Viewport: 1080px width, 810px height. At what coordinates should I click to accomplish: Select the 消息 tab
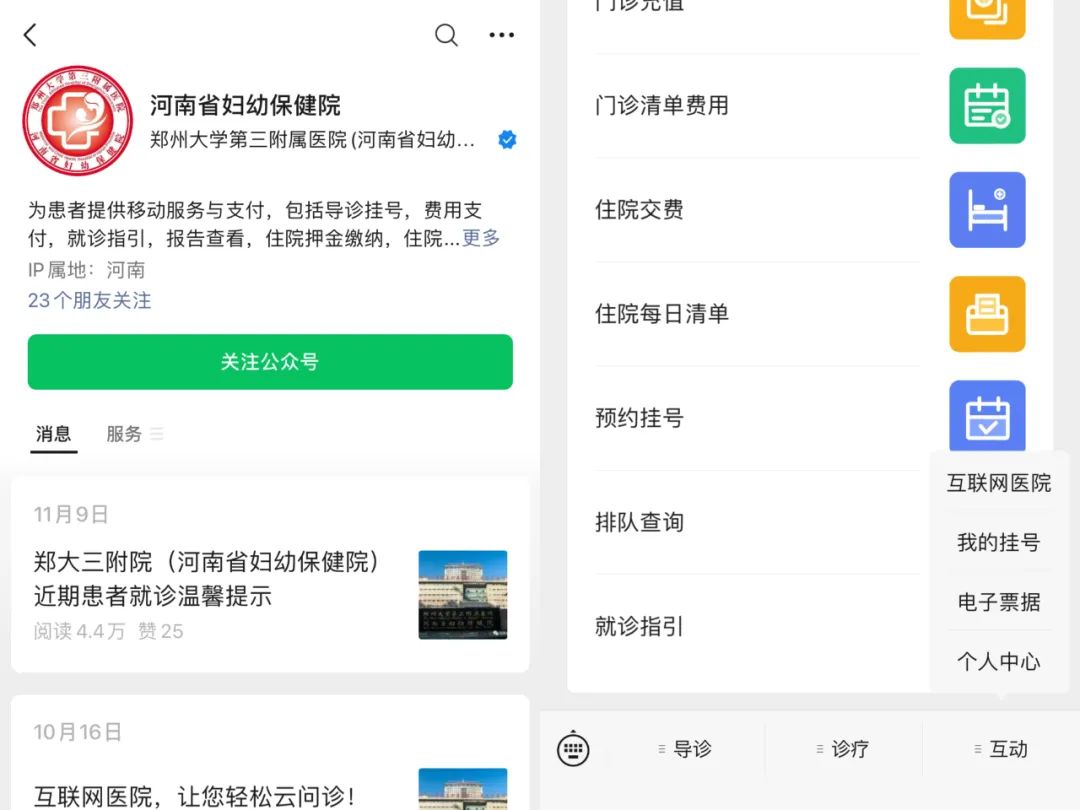tap(54, 434)
